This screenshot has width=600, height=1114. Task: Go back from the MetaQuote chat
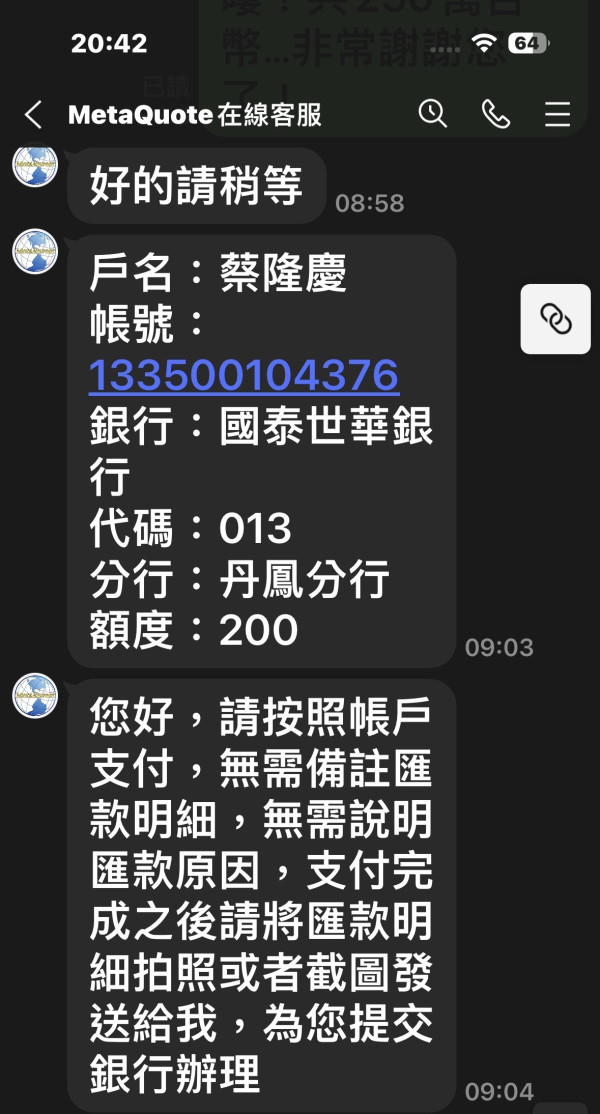tap(33, 114)
